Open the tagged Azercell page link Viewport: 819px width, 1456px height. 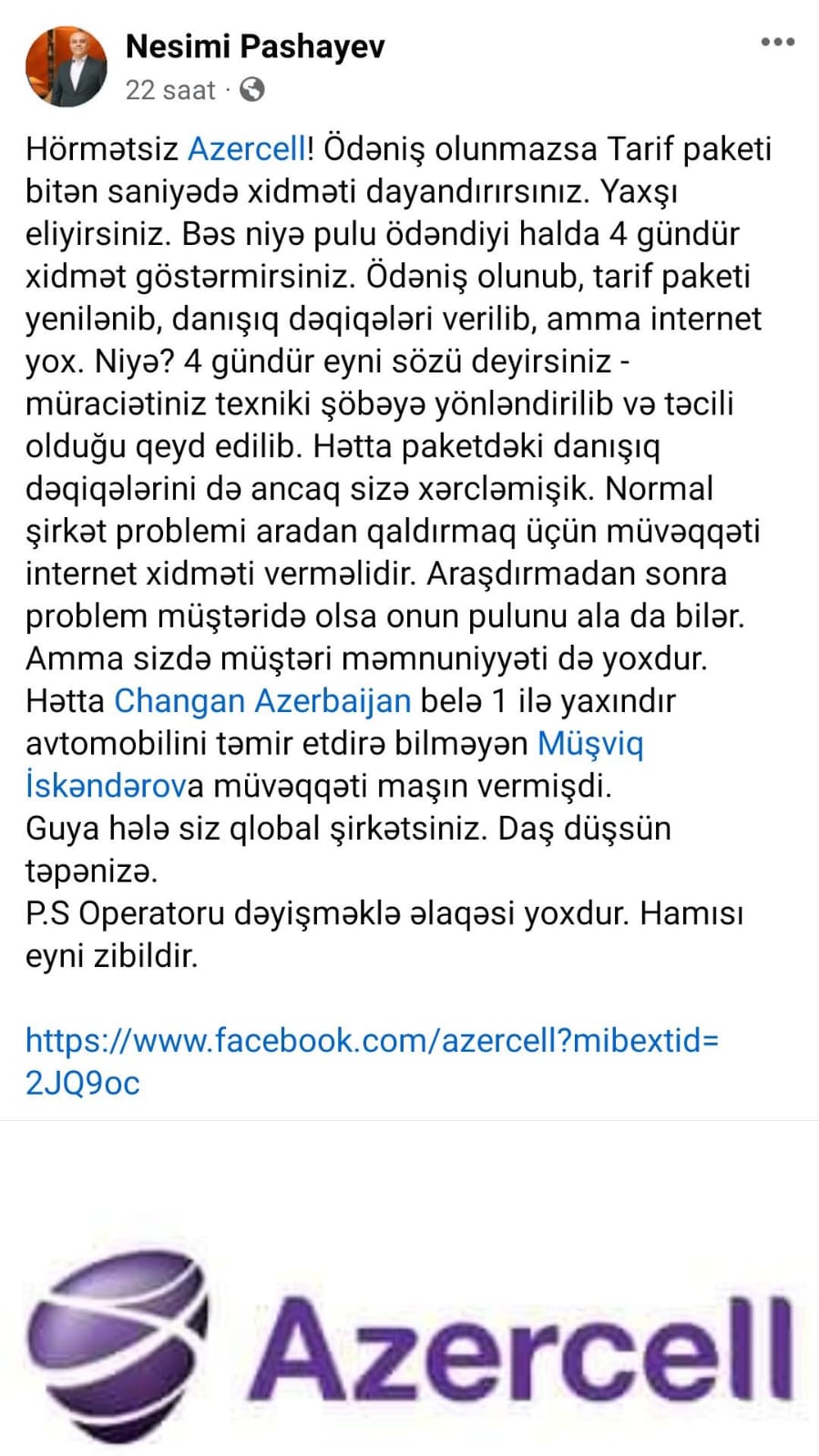click(x=248, y=148)
